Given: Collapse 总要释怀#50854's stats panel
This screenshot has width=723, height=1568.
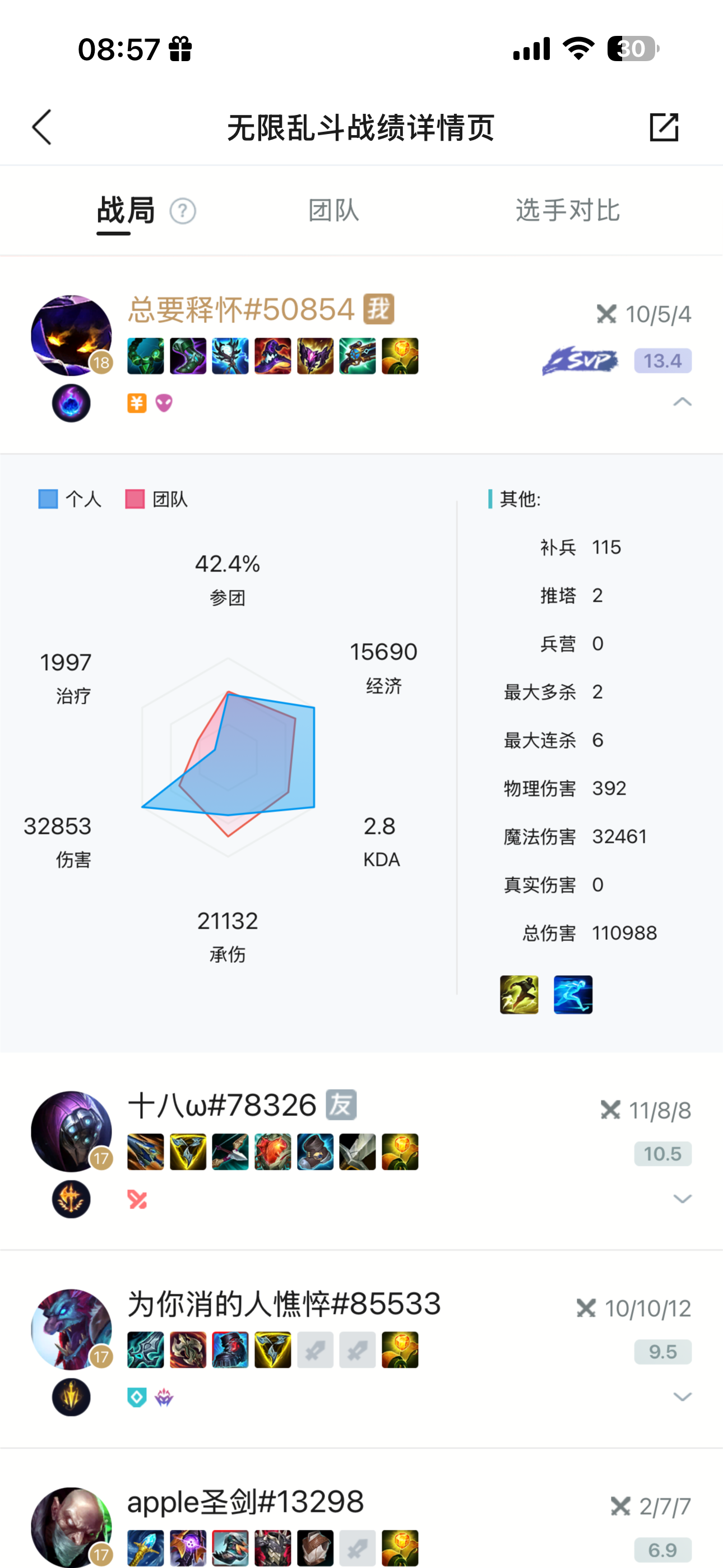Looking at the screenshot, I should point(682,402).
